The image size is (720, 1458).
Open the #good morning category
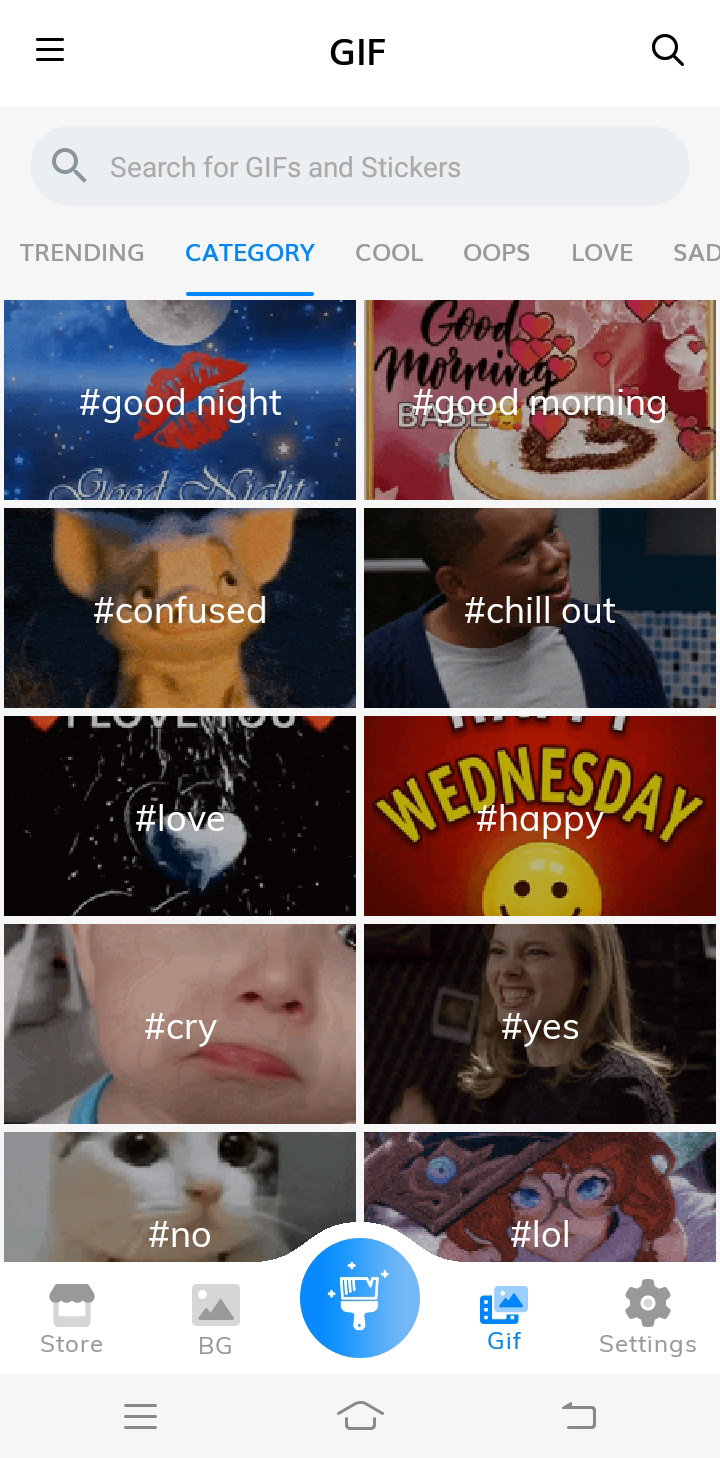[540, 400]
